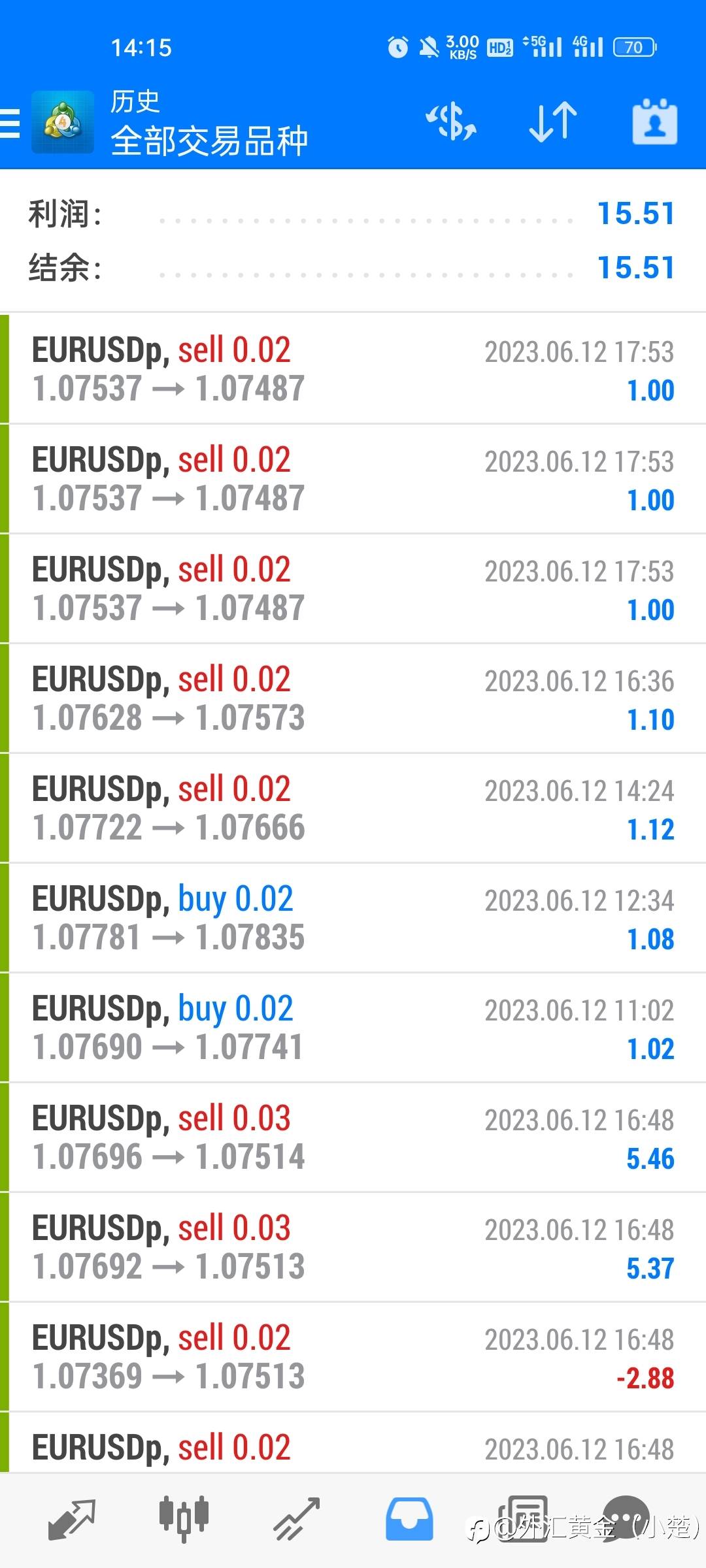Viewport: 706px width, 1568px height.
Task: Select the History inbox tab
Action: tap(409, 1518)
